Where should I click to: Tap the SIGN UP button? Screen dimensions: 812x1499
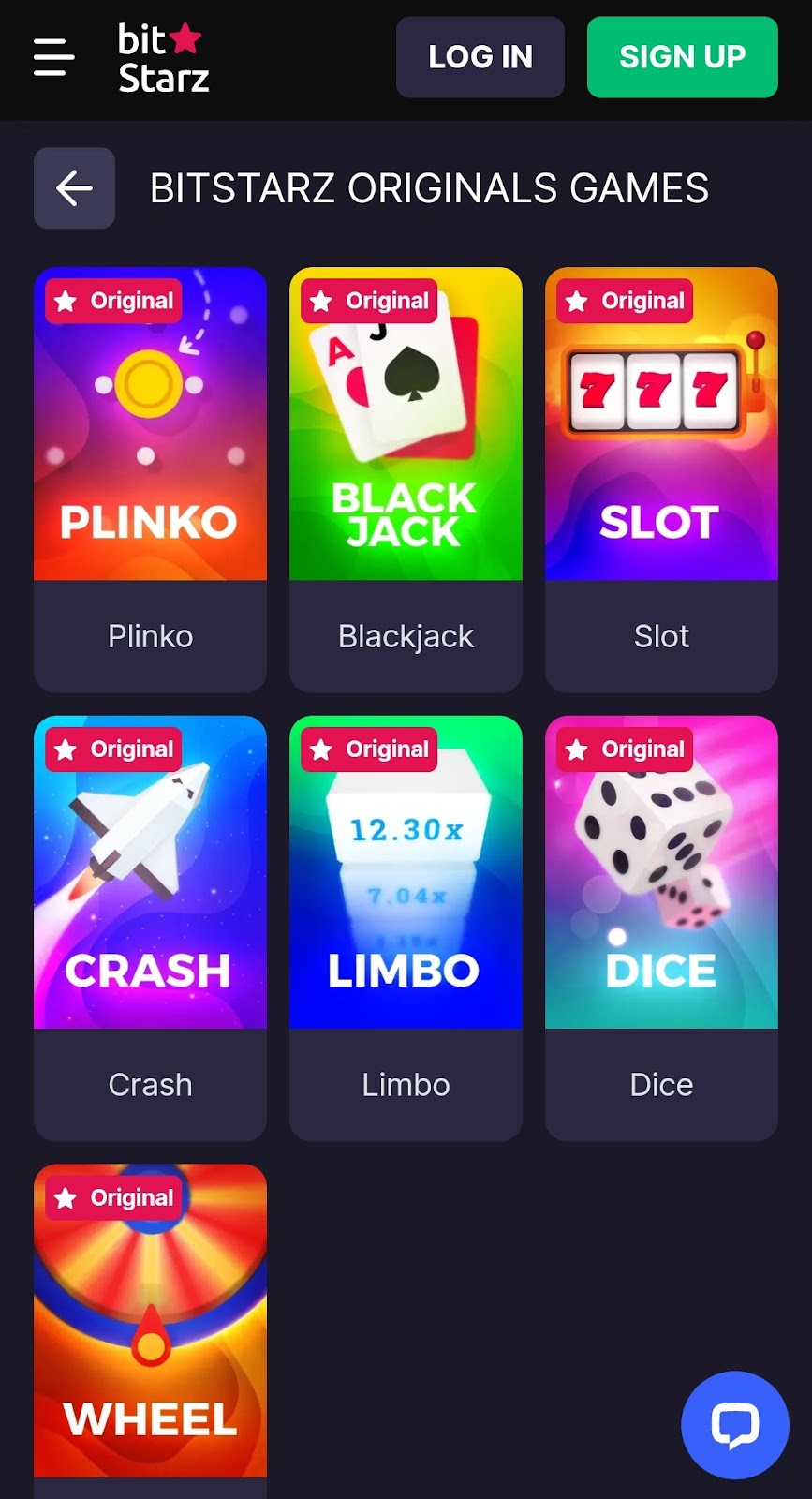(x=682, y=57)
